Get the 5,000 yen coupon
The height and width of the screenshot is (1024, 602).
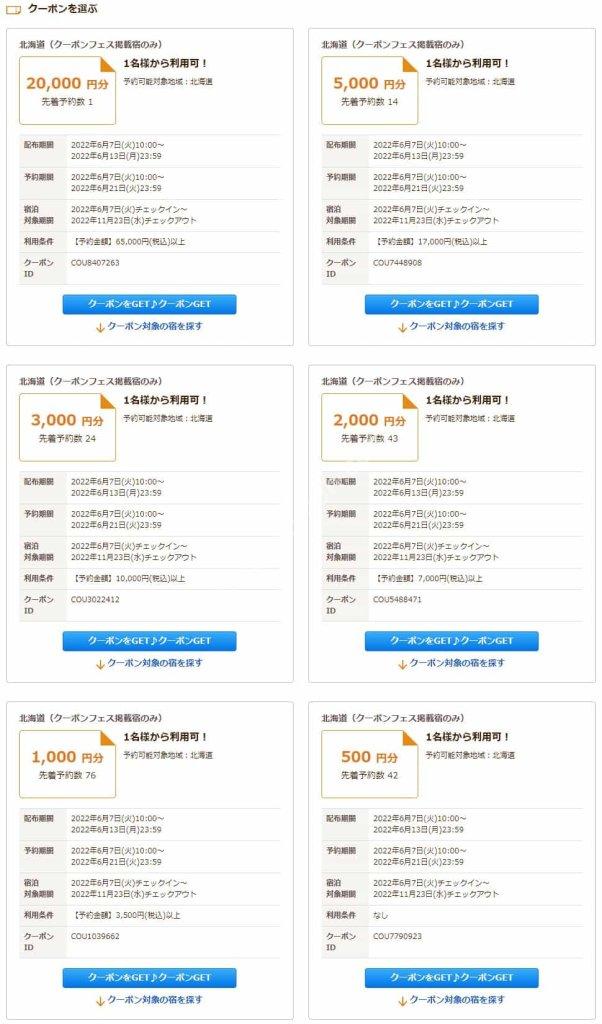point(452,304)
